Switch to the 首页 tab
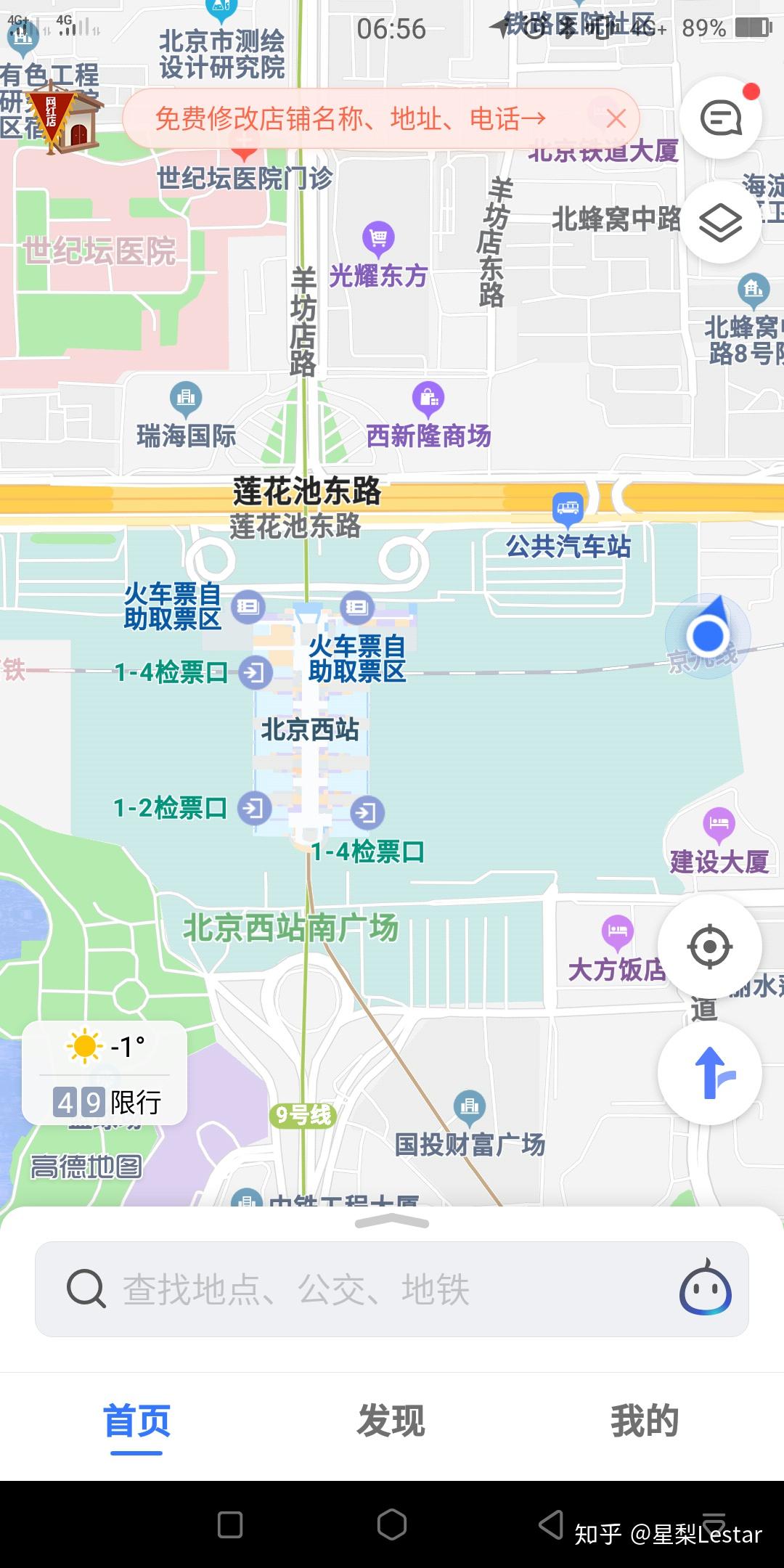The width and height of the screenshot is (784, 1568). pos(136,1421)
